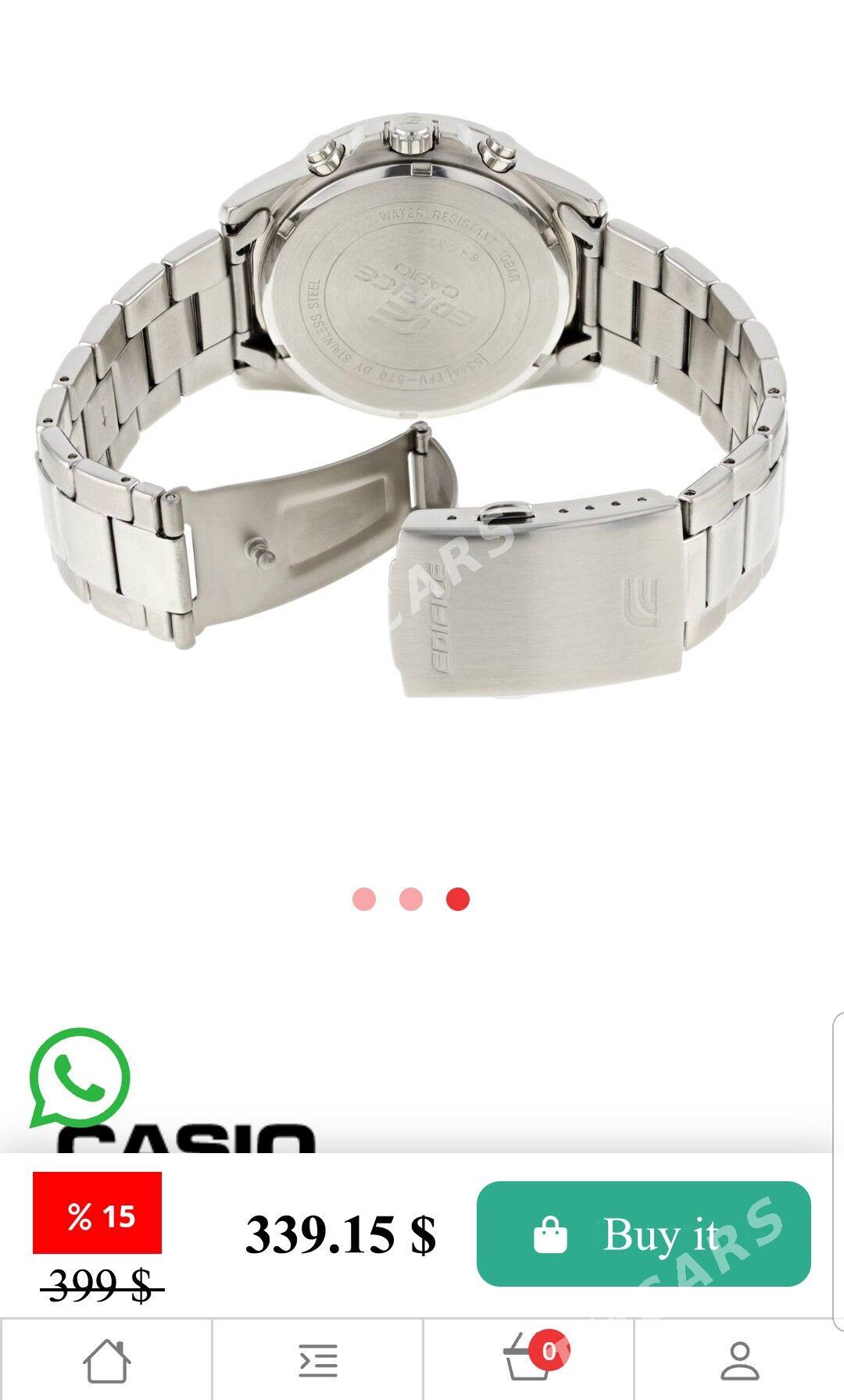Screen dimensions: 844x1400
Task: Go to the home tab
Action: pos(106,1360)
